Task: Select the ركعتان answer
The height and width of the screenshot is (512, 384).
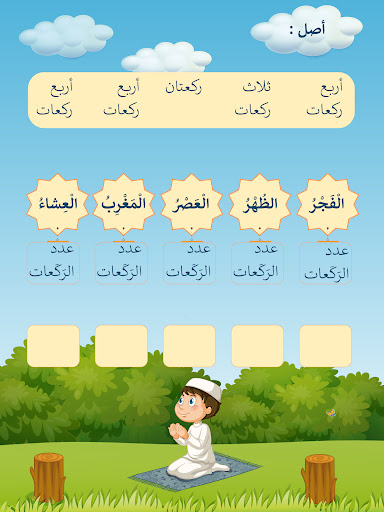Action: point(184,87)
